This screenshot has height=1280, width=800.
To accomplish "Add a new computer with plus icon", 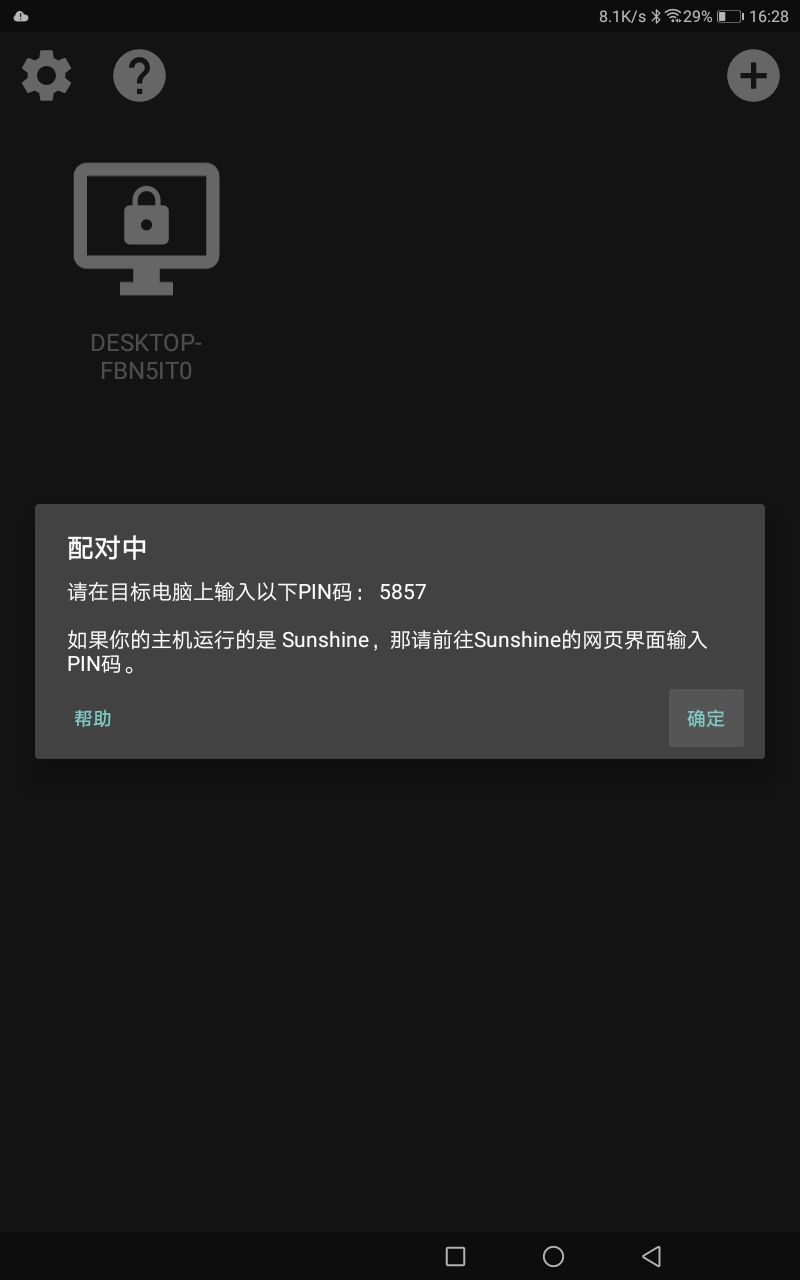I will tap(753, 76).
